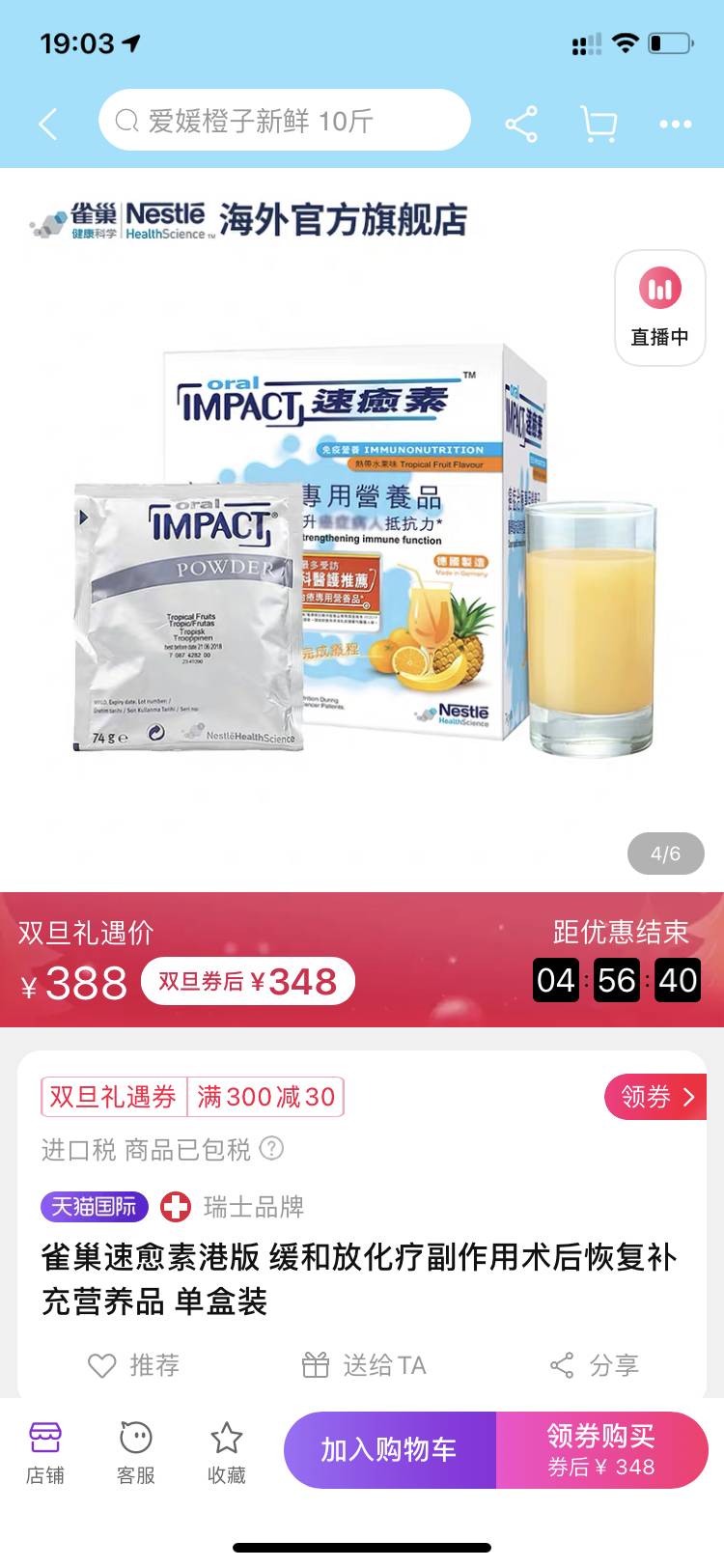Add product to favorites with 收藏
Image resolution: width=724 pixels, height=1568 pixels.
click(227, 1451)
